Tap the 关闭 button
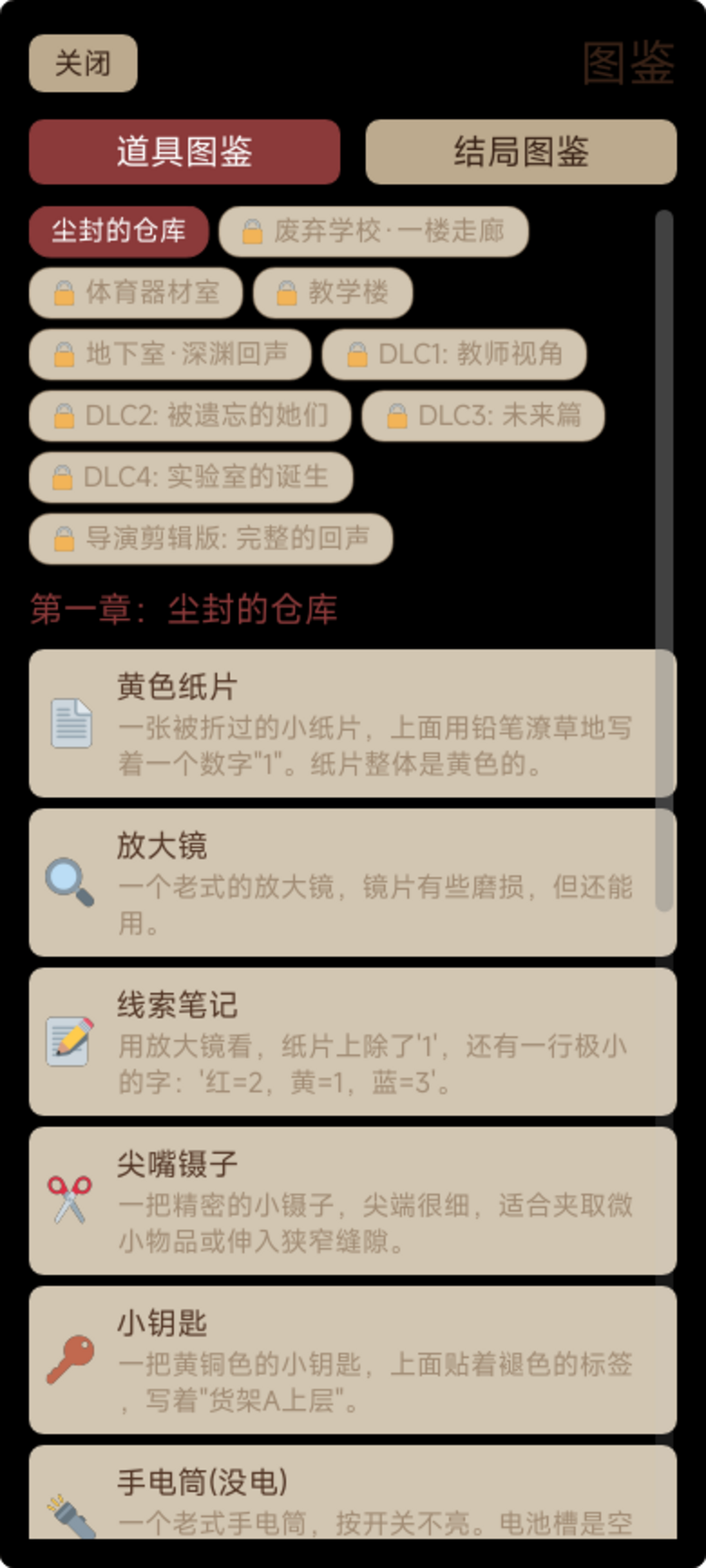This screenshot has height=1568, width=706. [x=83, y=63]
